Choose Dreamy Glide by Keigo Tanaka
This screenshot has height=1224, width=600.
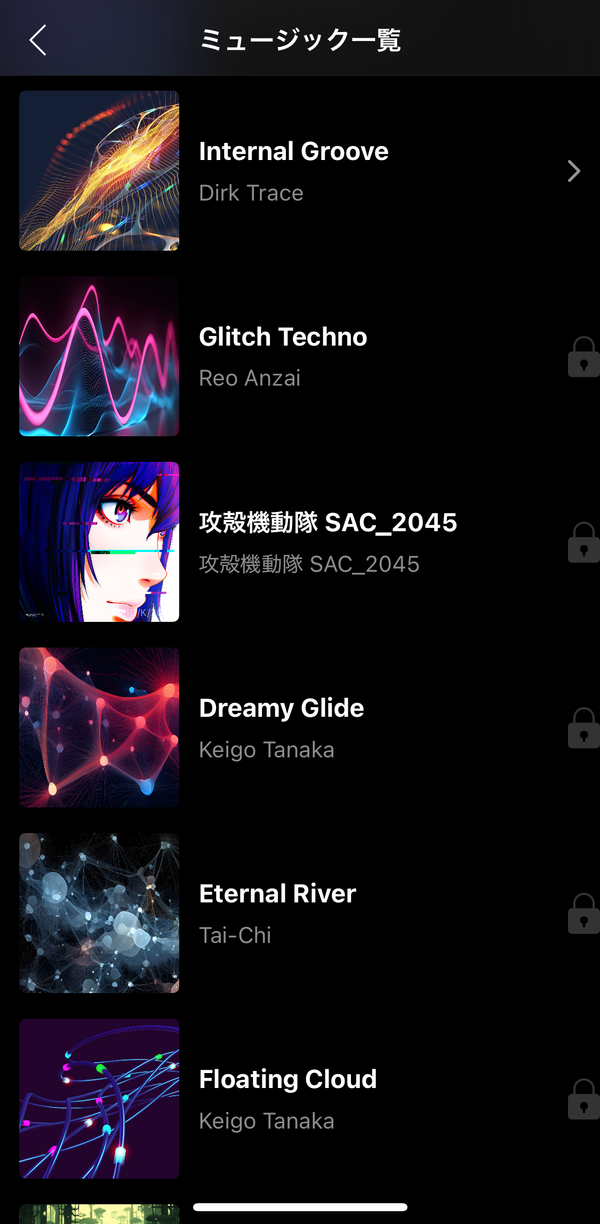pyautogui.click(x=300, y=728)
